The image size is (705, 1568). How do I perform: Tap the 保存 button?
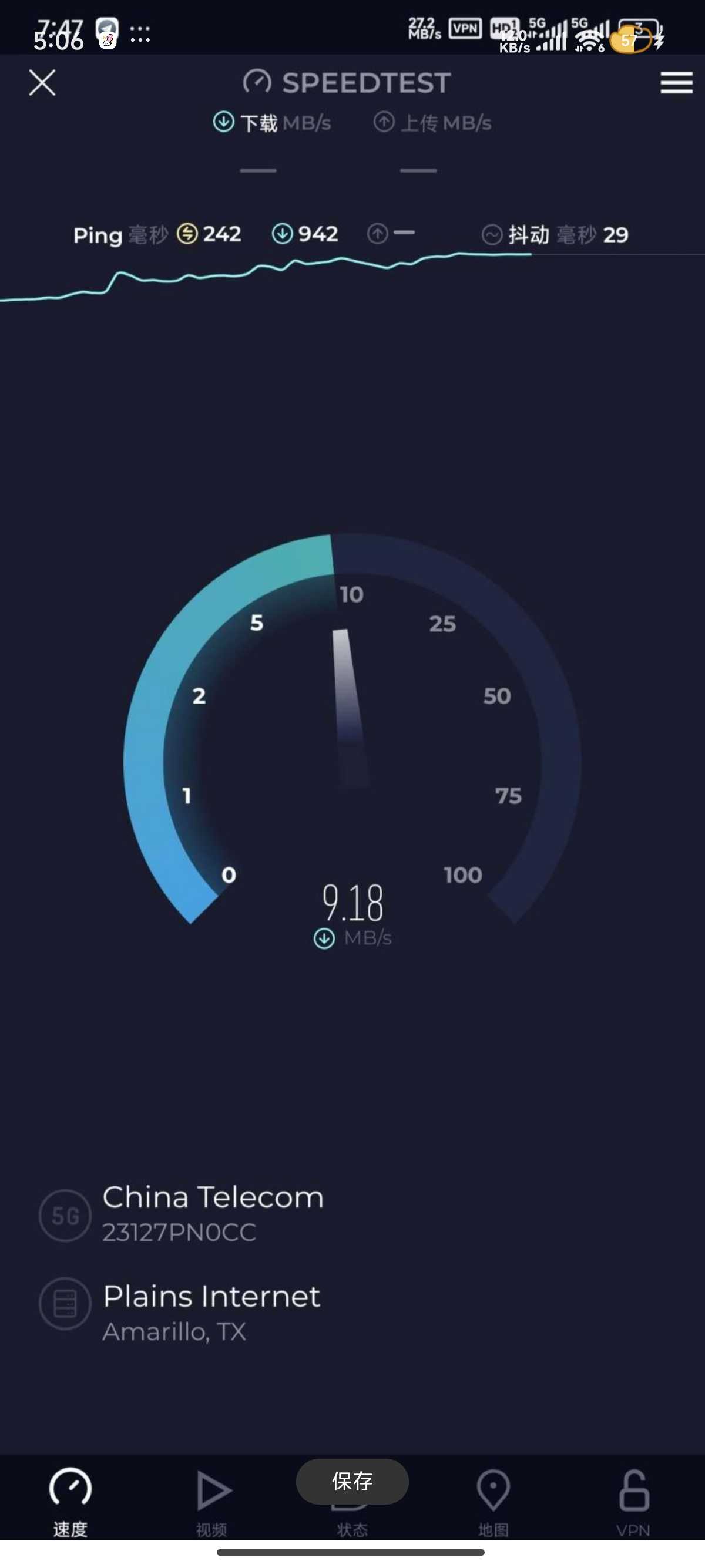coord(352,1481)
